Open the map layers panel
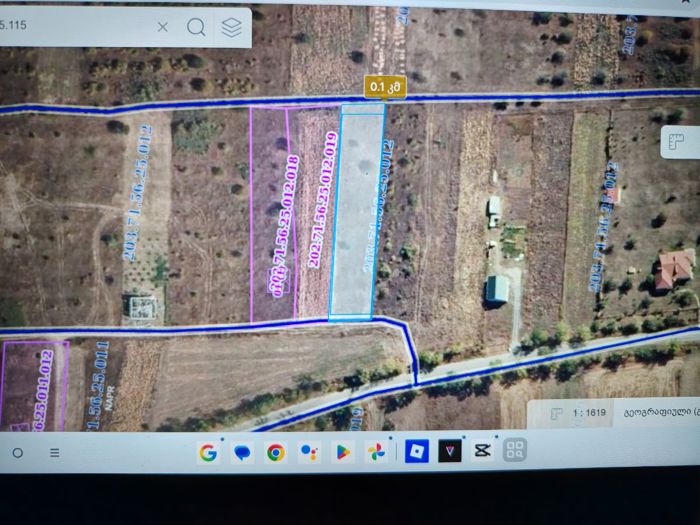This screenshot has height=525, width=700. [x=232, y=28]
